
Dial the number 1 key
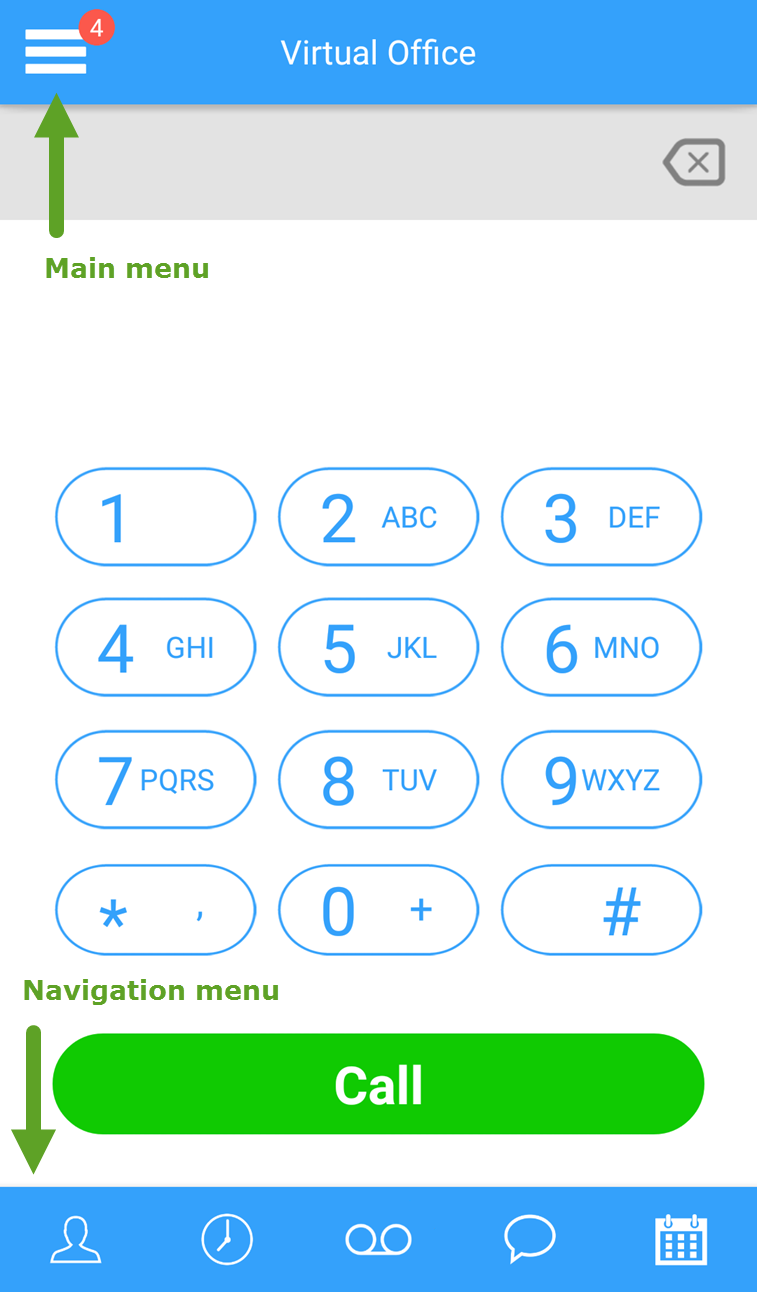(x=155, y=517)
